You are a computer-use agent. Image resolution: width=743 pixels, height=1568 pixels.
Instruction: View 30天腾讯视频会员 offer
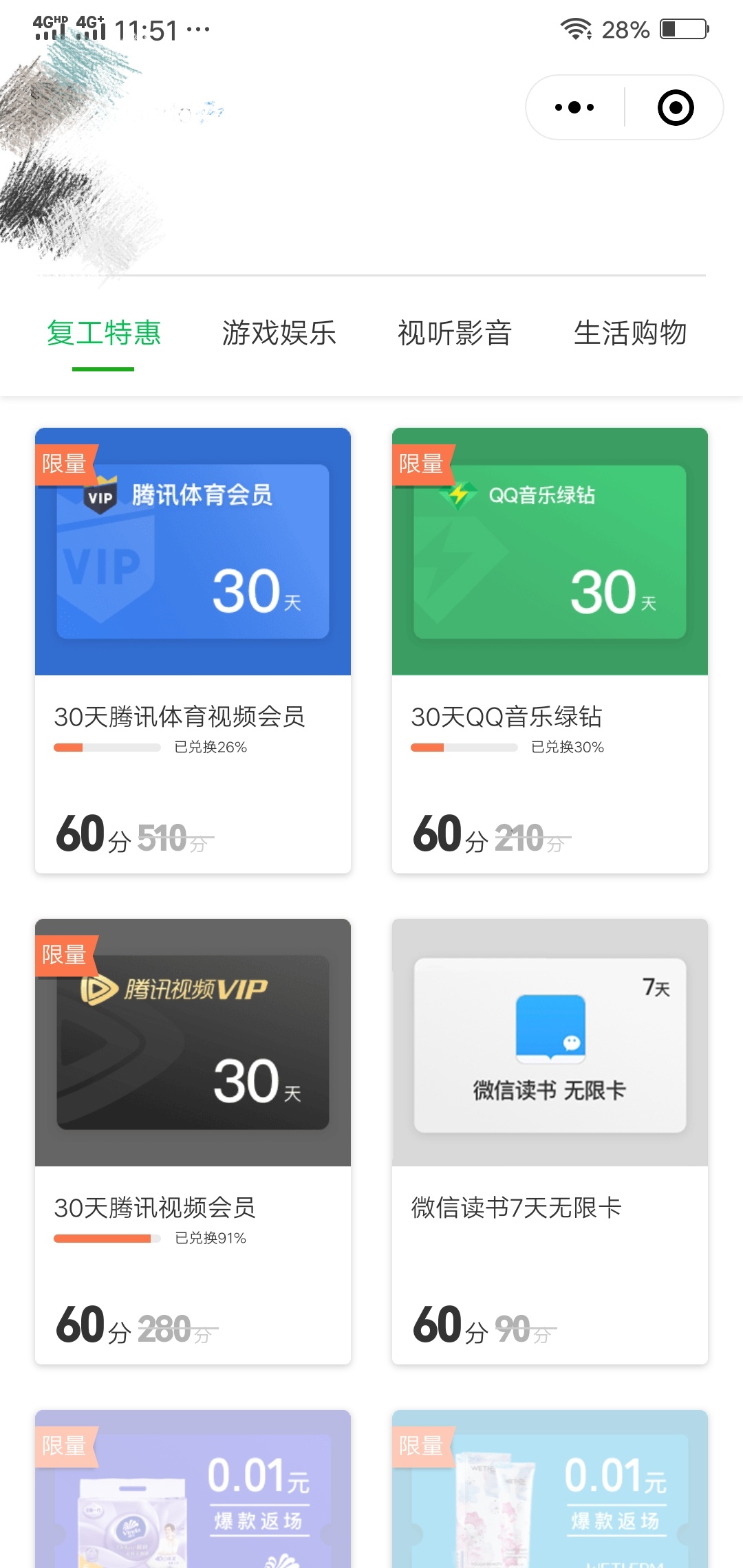(x=193, y=1141)
